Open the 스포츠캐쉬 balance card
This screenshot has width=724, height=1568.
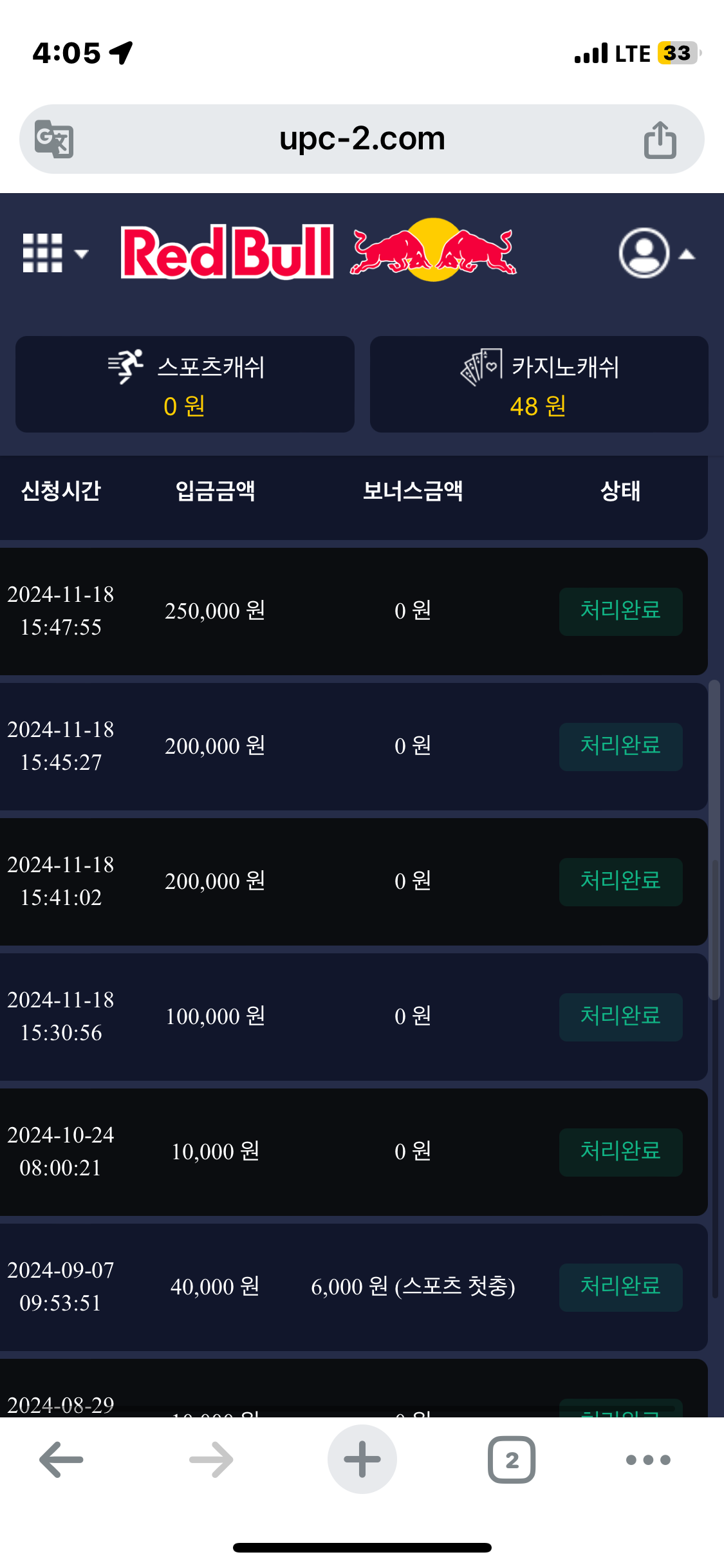[x=185, y=384]
